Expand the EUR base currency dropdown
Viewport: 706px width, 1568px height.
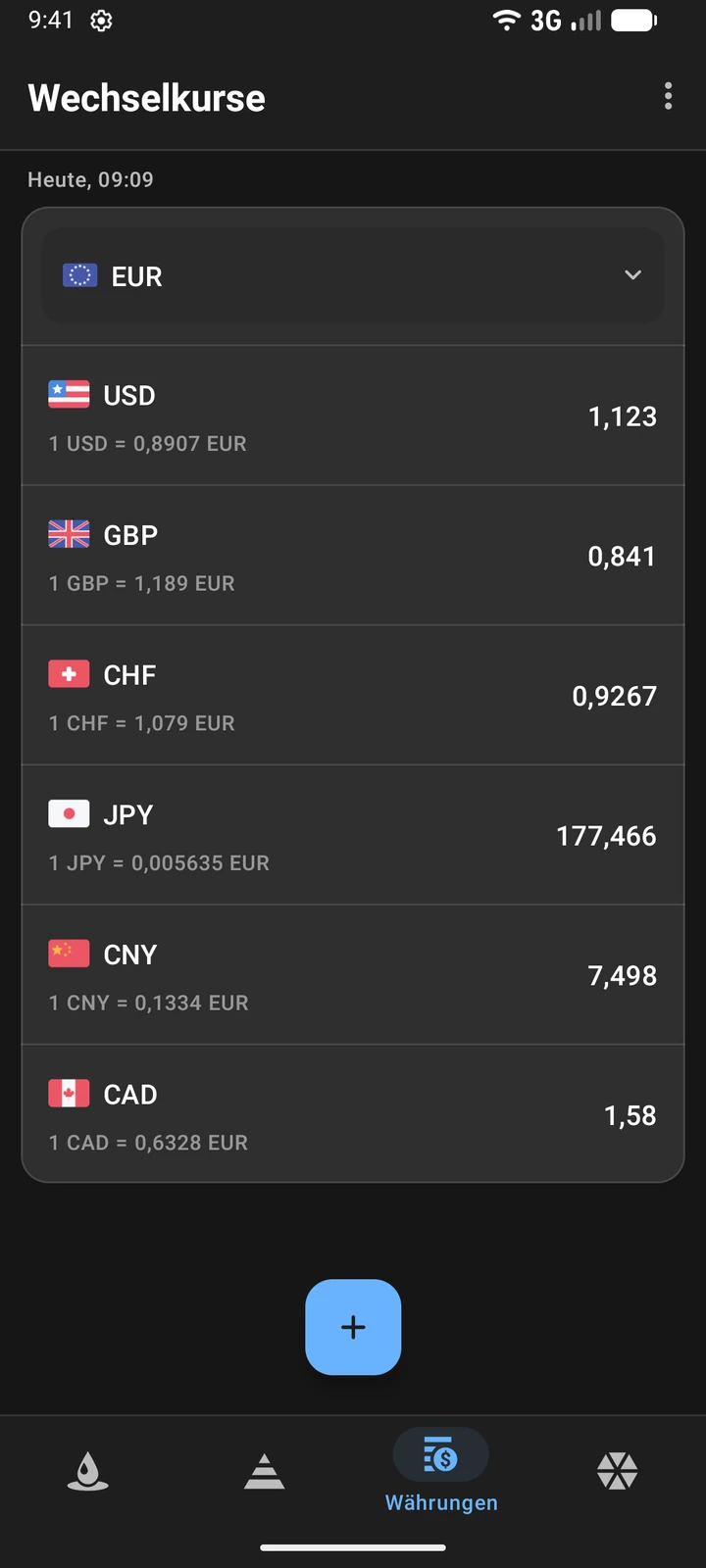pyautogui.click(x=353, y=275)
